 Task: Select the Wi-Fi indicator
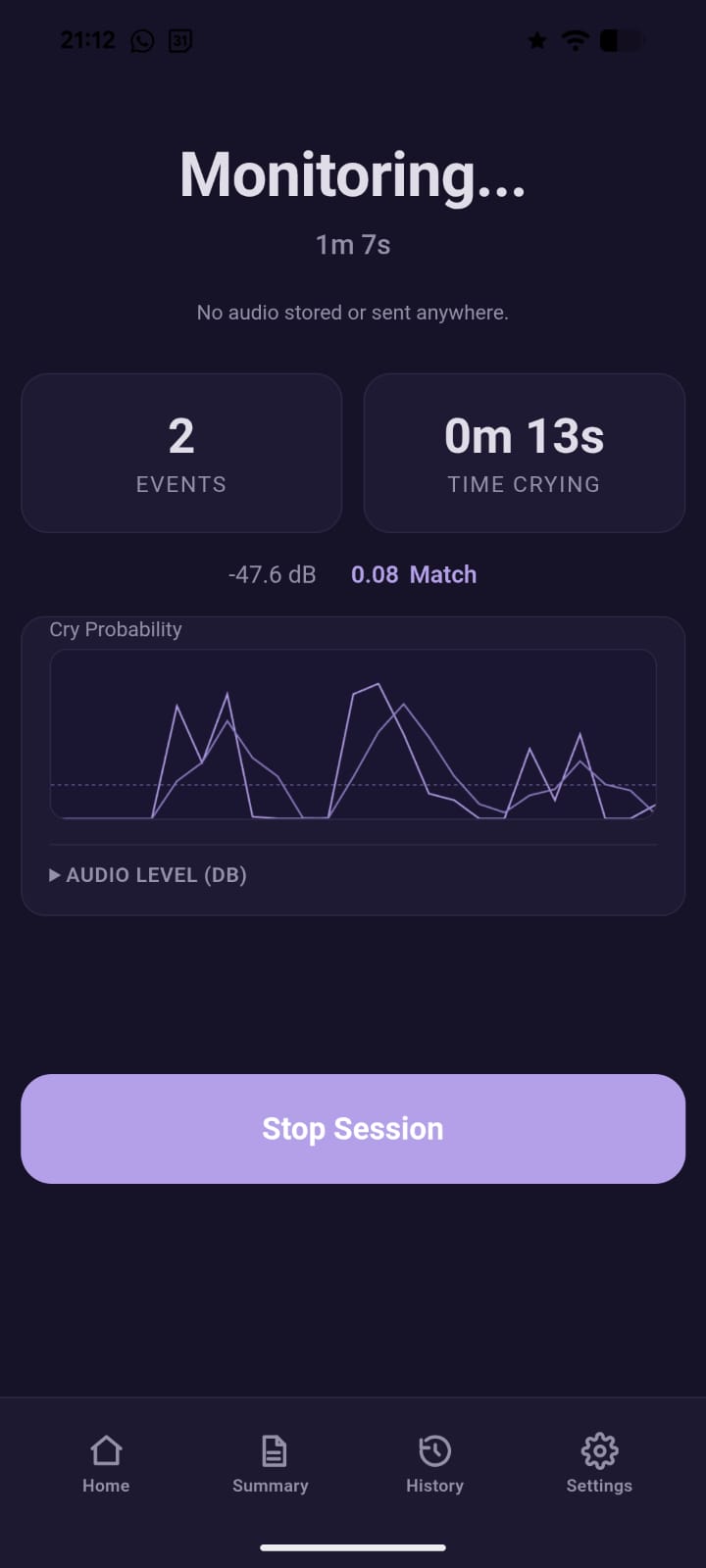coord(575,40)
